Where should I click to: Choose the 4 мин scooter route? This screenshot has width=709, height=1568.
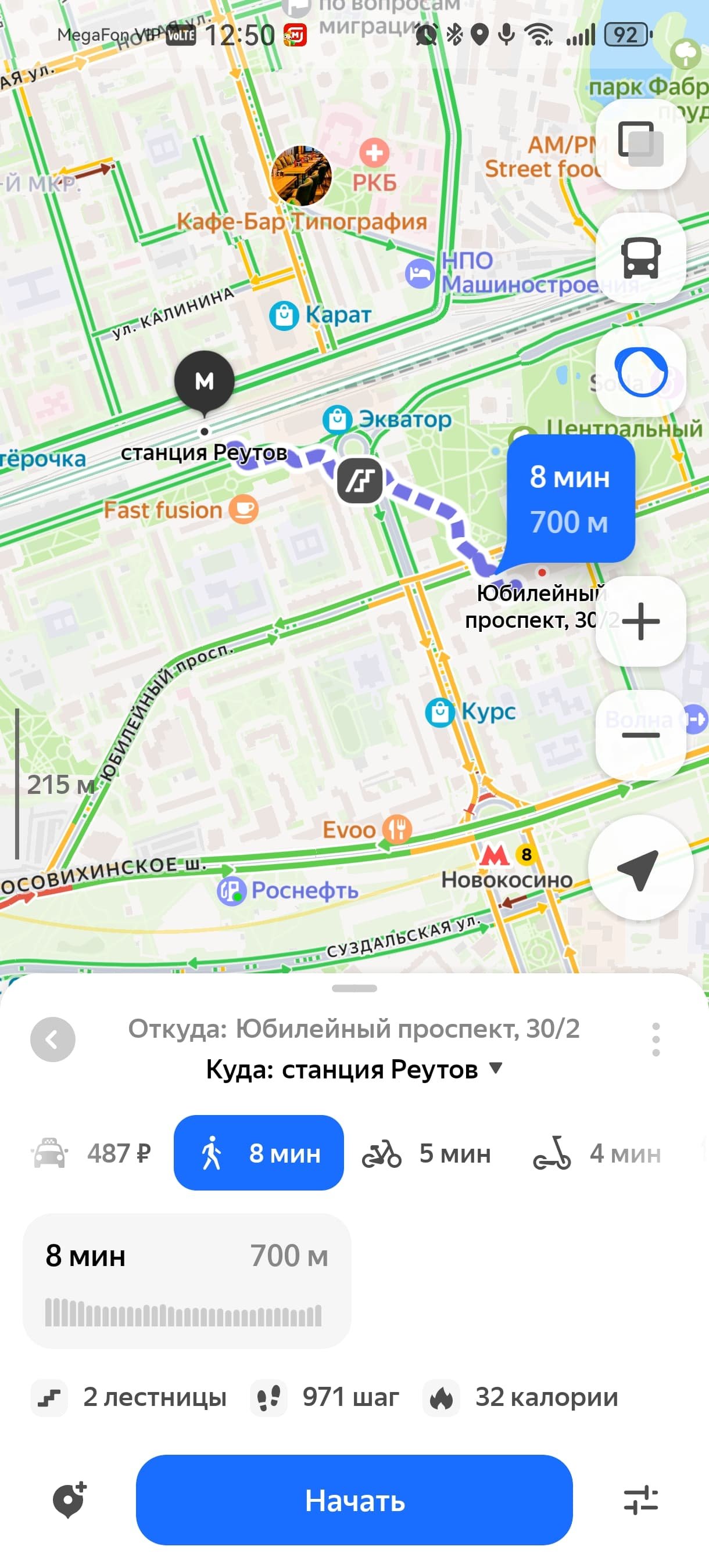coord(597,1153)
